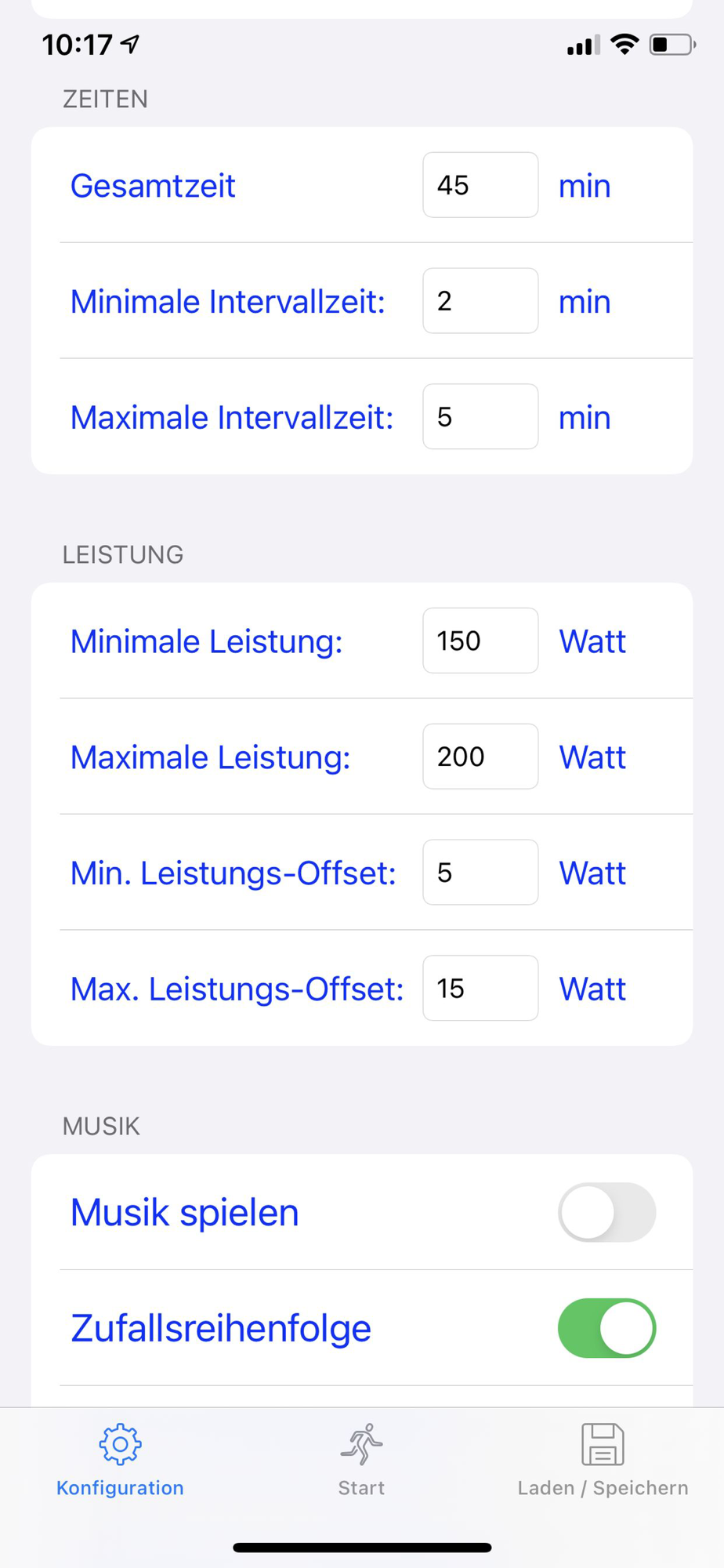Open the Laden / Speichern tab
This screenshot has height=1568, width=724.
pyautogui.click(x=603, y=1460)
